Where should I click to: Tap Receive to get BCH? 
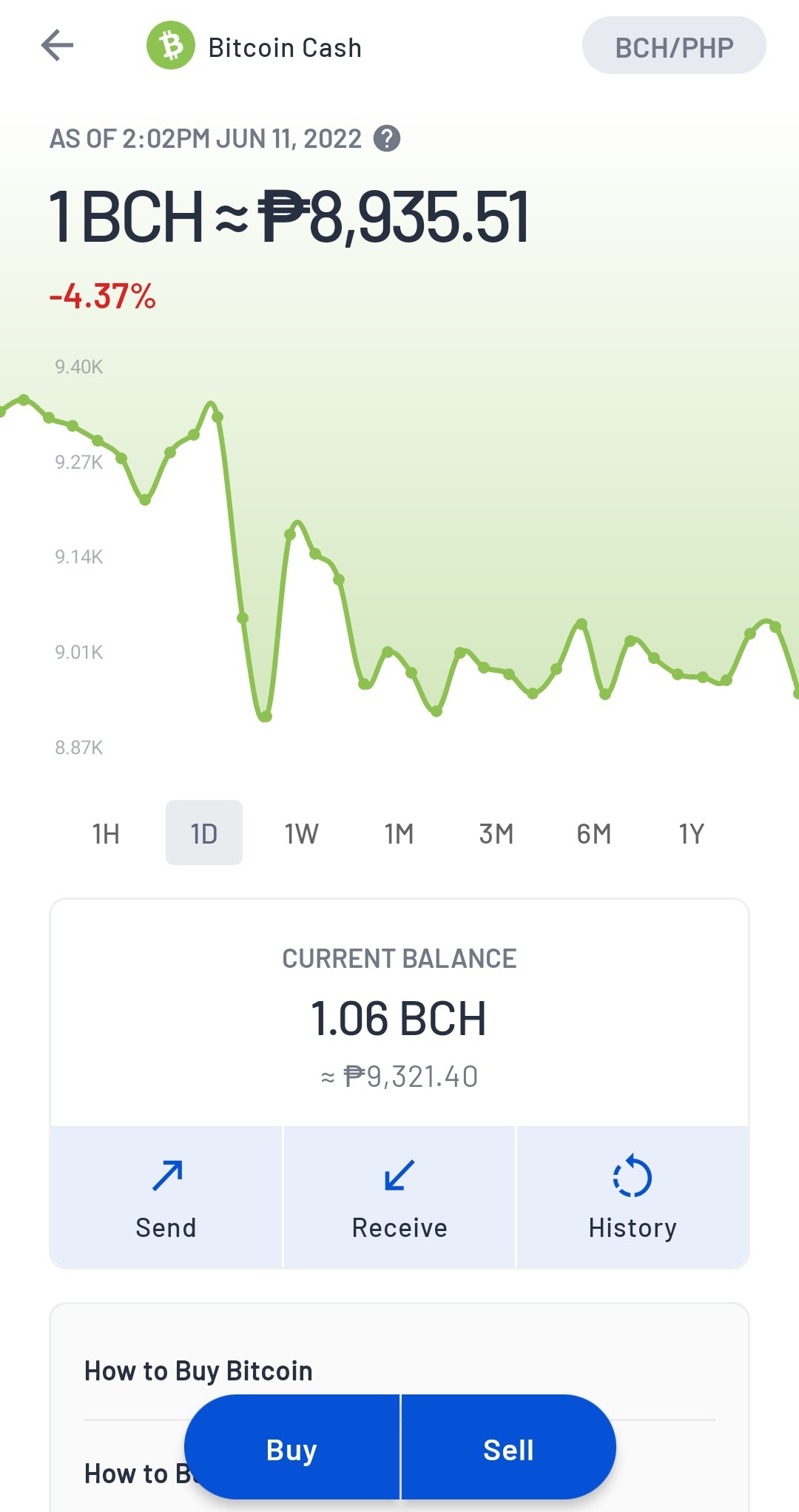pos(399,1197)
